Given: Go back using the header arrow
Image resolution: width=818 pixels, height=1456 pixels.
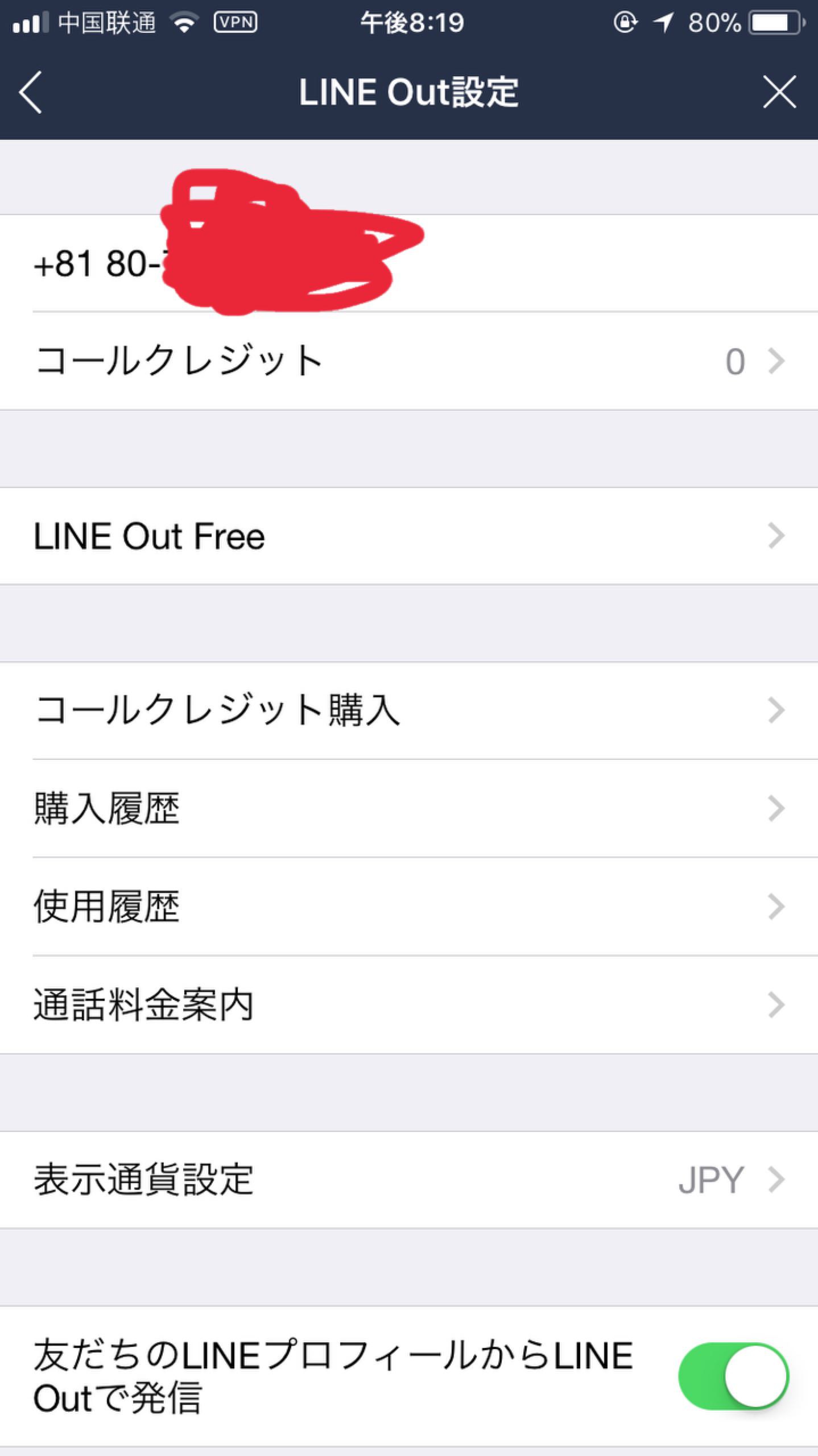Looking at the screenshot, I should pos(31,92).
